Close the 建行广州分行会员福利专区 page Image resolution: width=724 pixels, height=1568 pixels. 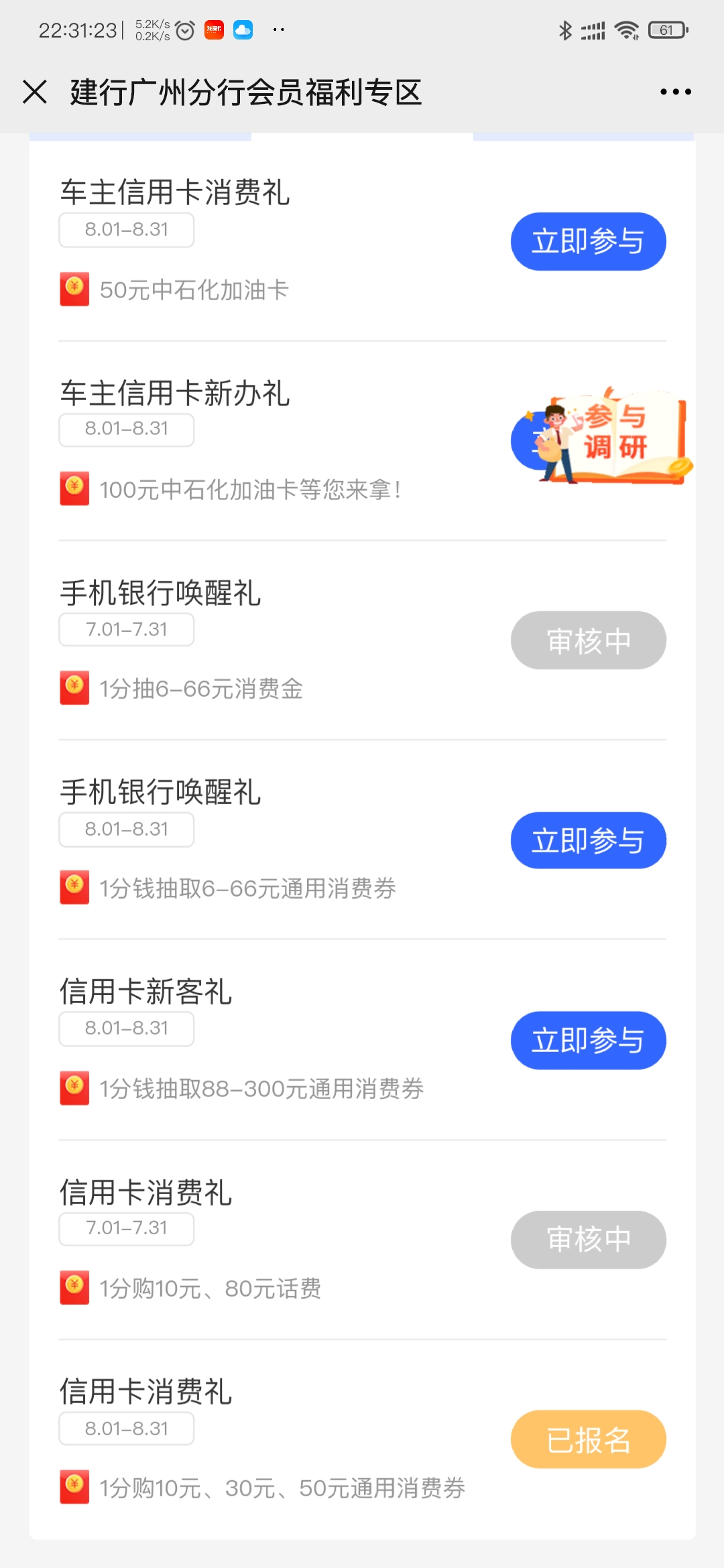pos(35,92)
